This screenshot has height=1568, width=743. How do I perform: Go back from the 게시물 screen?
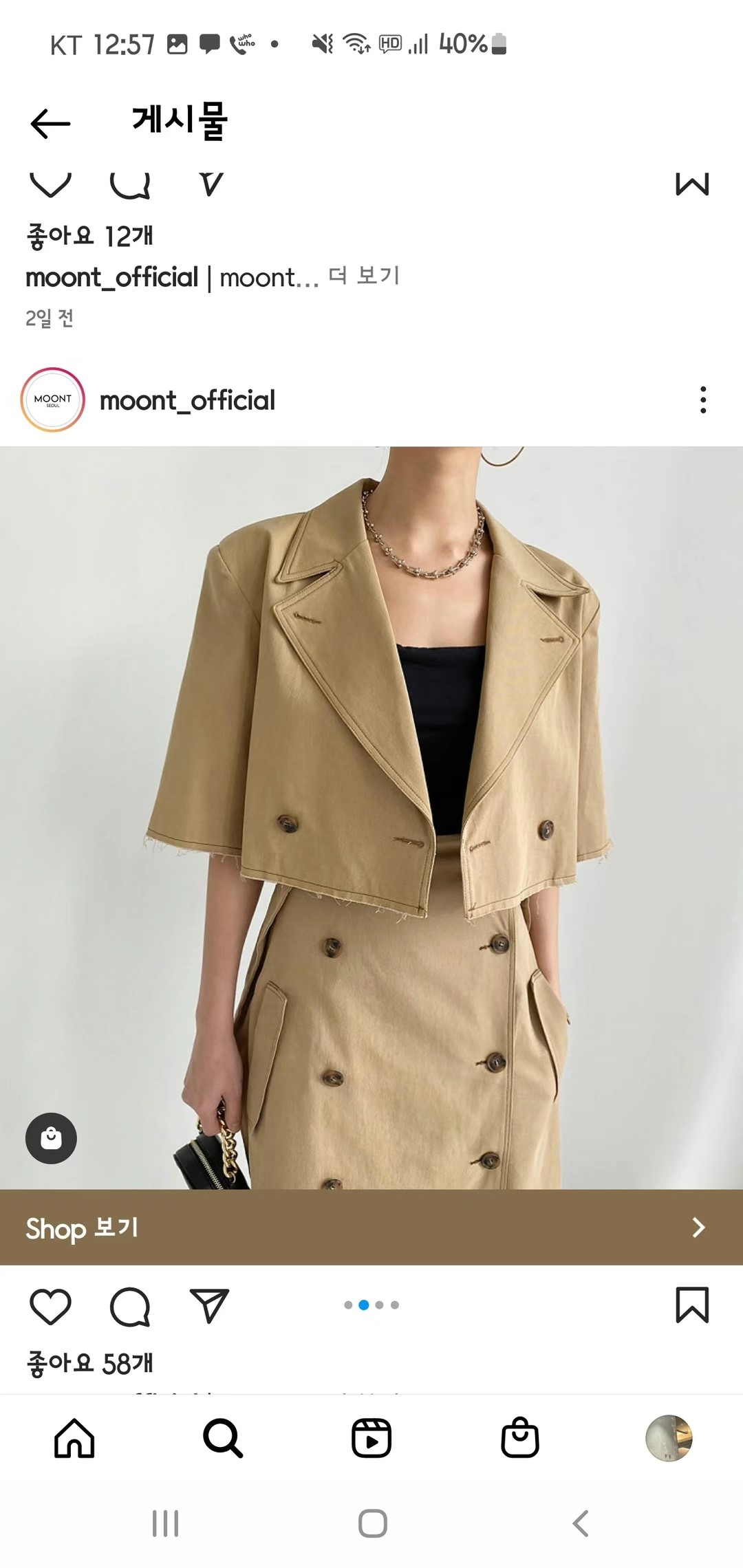click(x=51, y=124)
